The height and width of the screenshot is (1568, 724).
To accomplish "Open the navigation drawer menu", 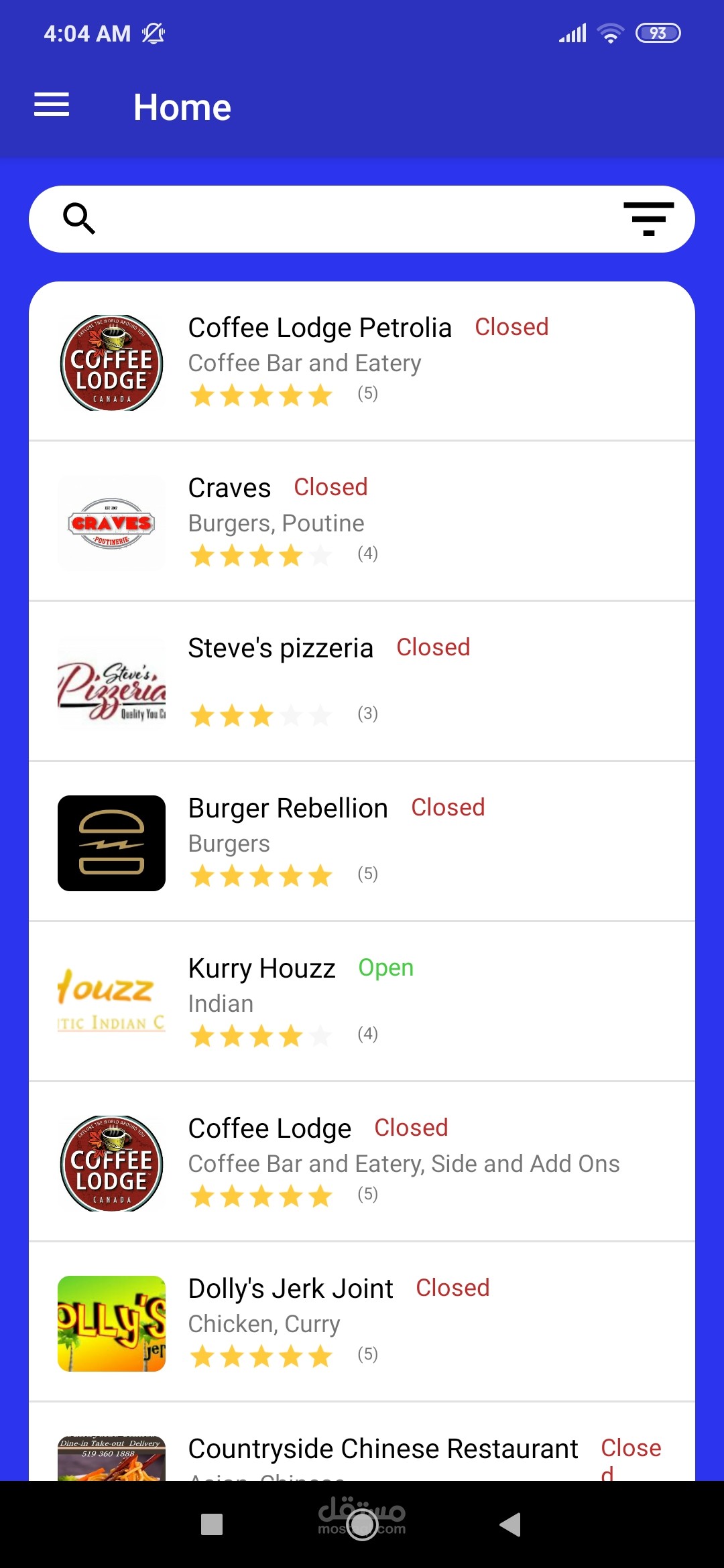I will click(x=51, y=105).
